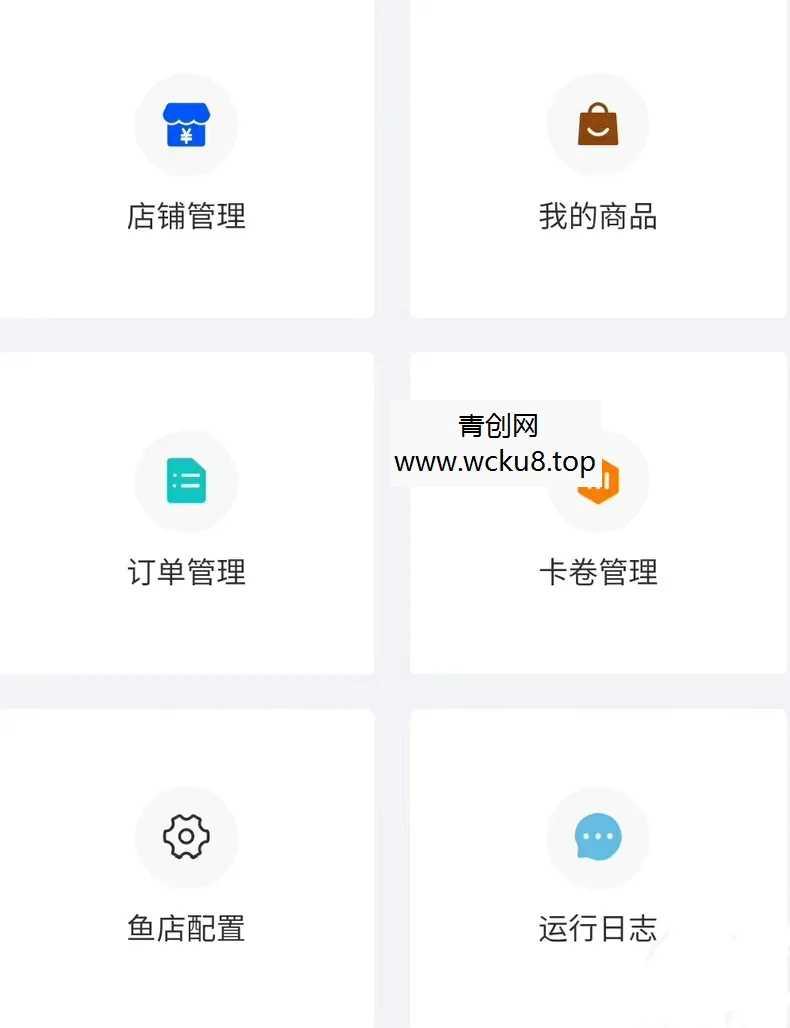Click the 鱼店配置 text label
This screenshot has height=1028, width=790.
pyautogui.click(x=186, y=929)
